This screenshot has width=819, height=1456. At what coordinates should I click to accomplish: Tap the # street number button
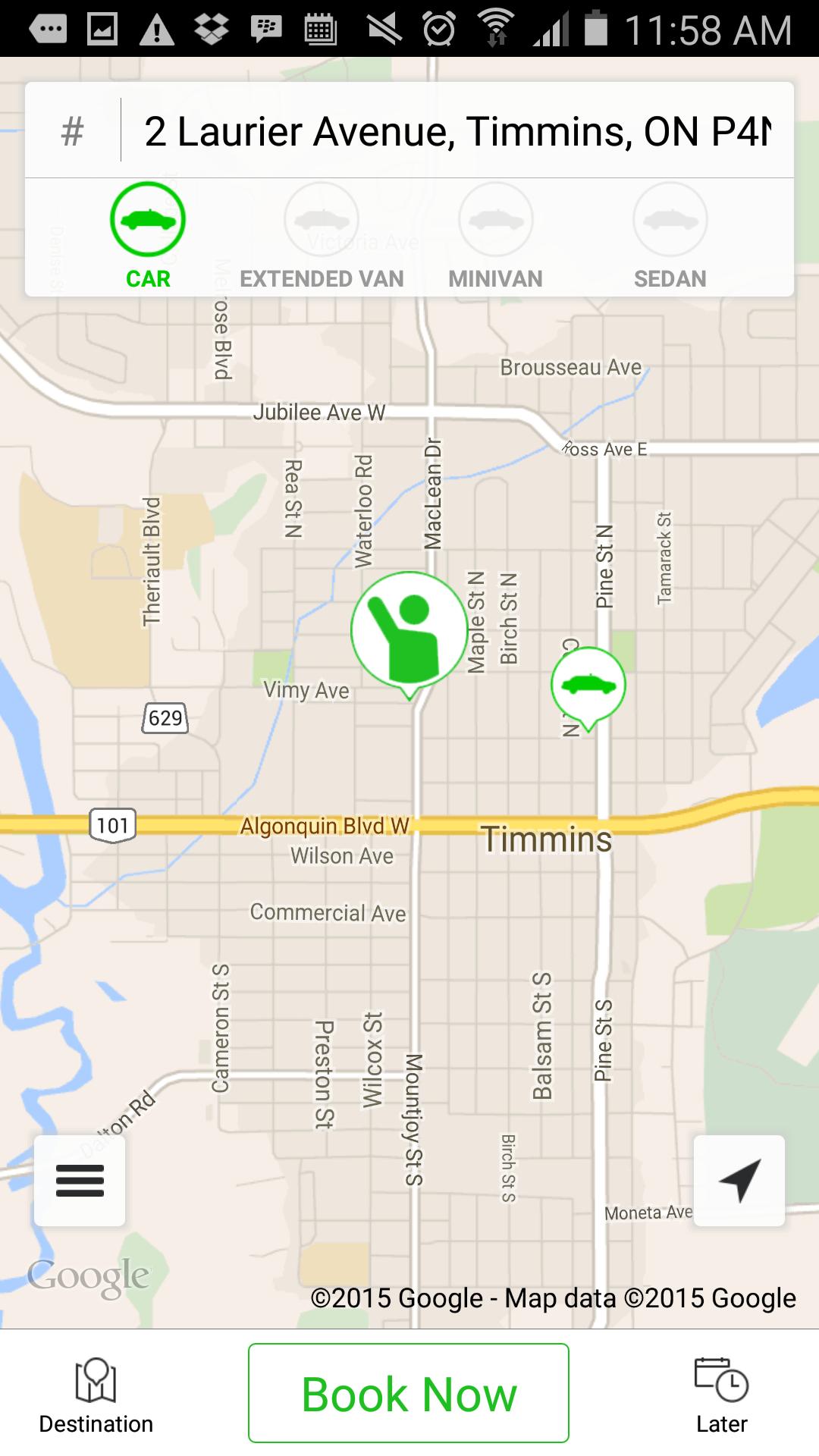[x=72, y=131]
